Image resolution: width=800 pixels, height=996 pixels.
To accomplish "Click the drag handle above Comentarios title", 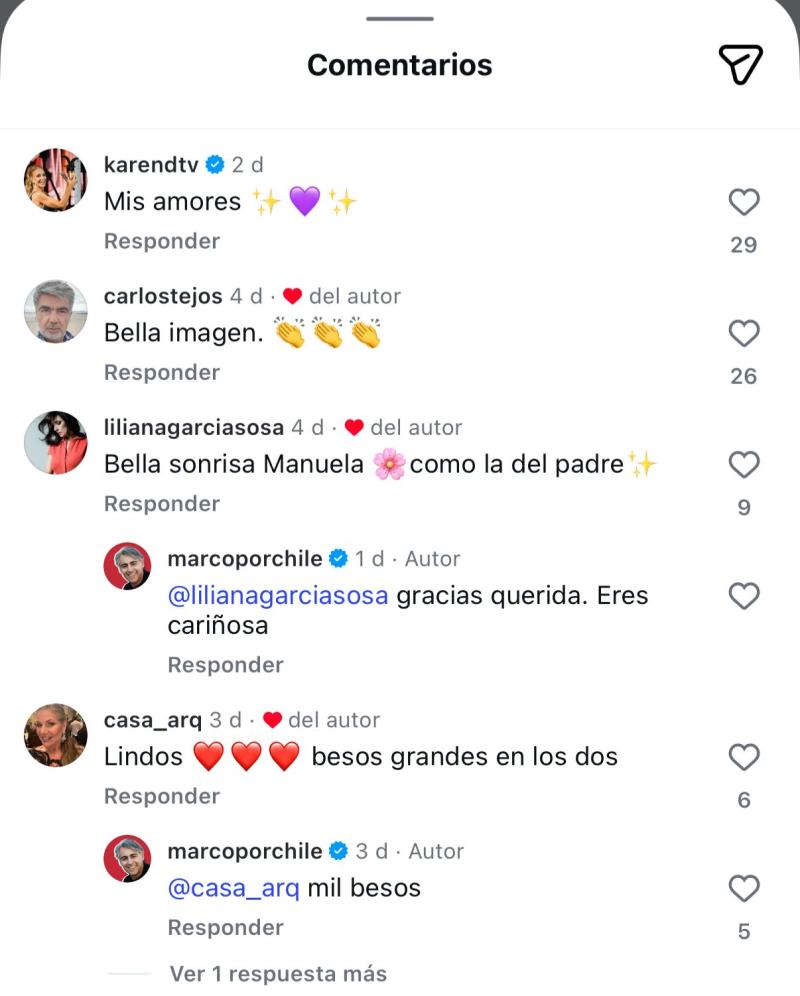I will click(x=399, y=16).
